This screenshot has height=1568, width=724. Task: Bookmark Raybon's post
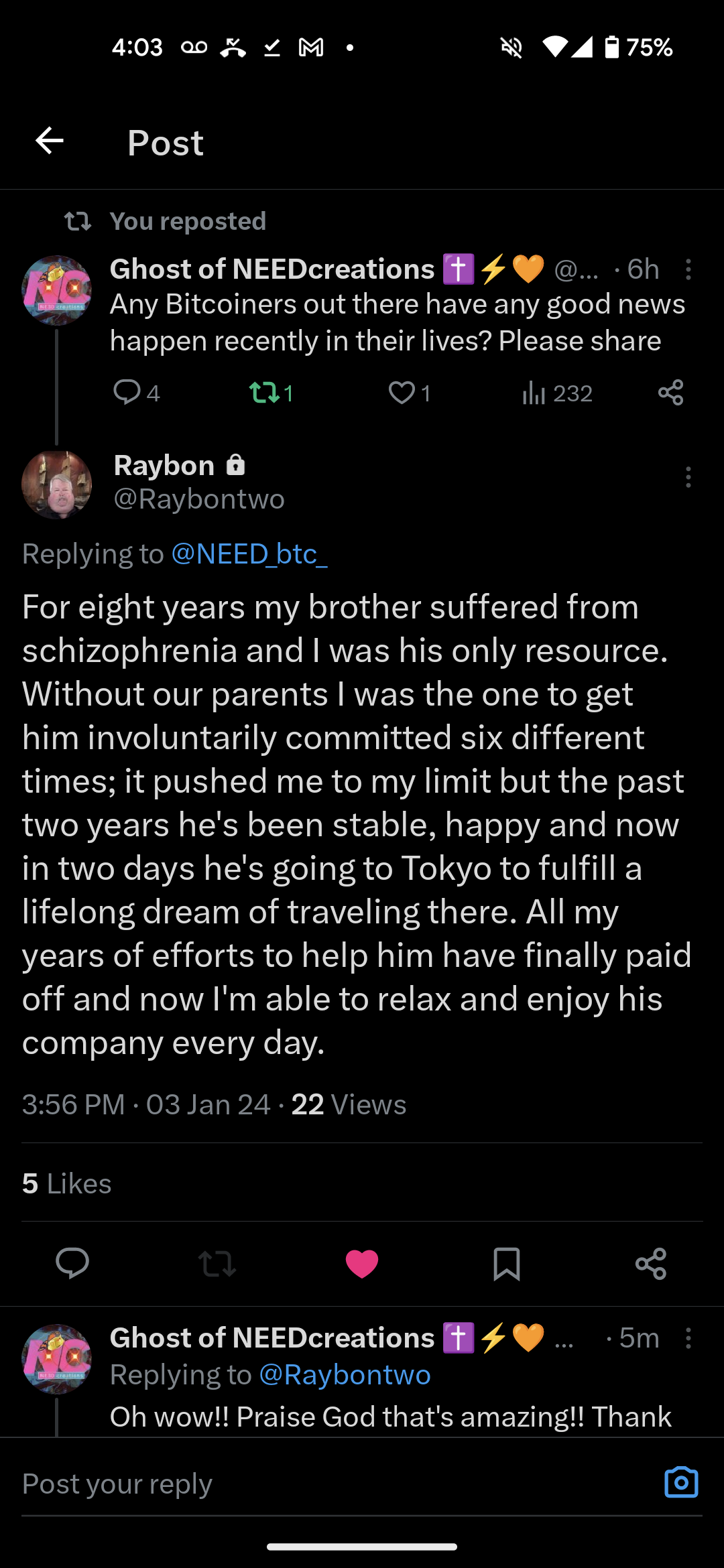click(x=506, y=1264)
